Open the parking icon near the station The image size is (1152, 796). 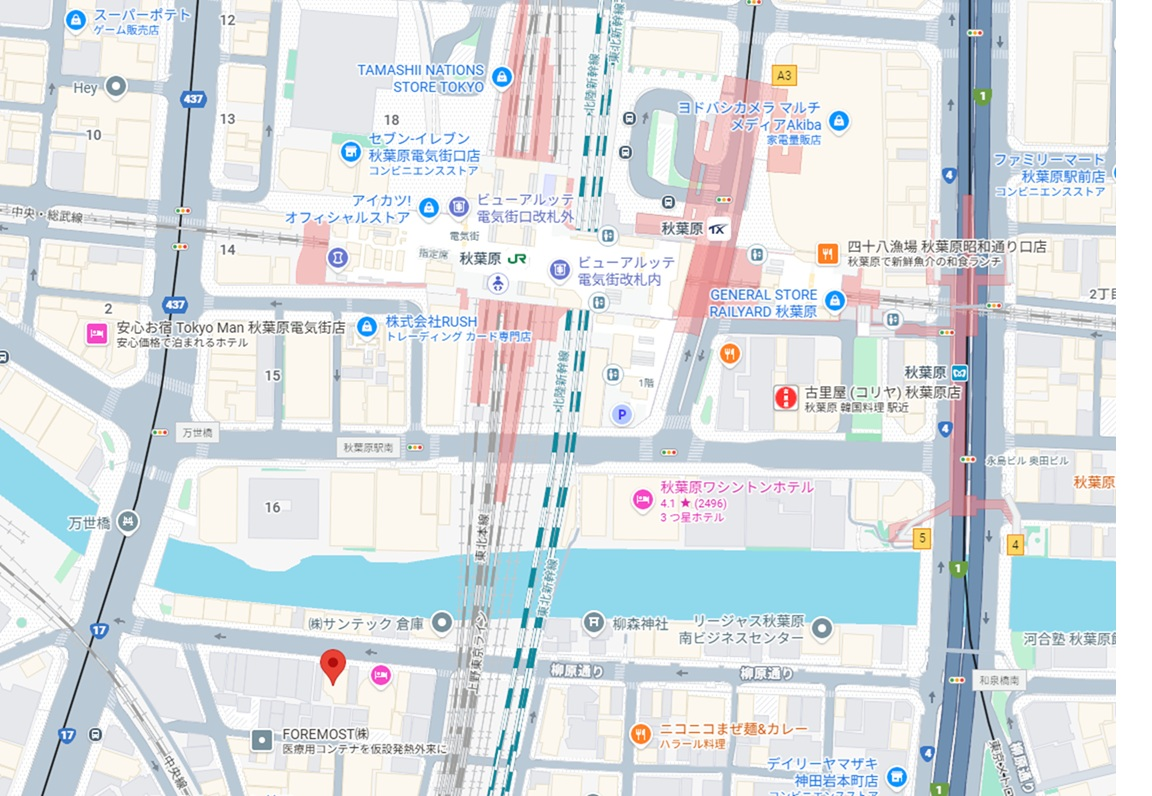pos(622,414)
